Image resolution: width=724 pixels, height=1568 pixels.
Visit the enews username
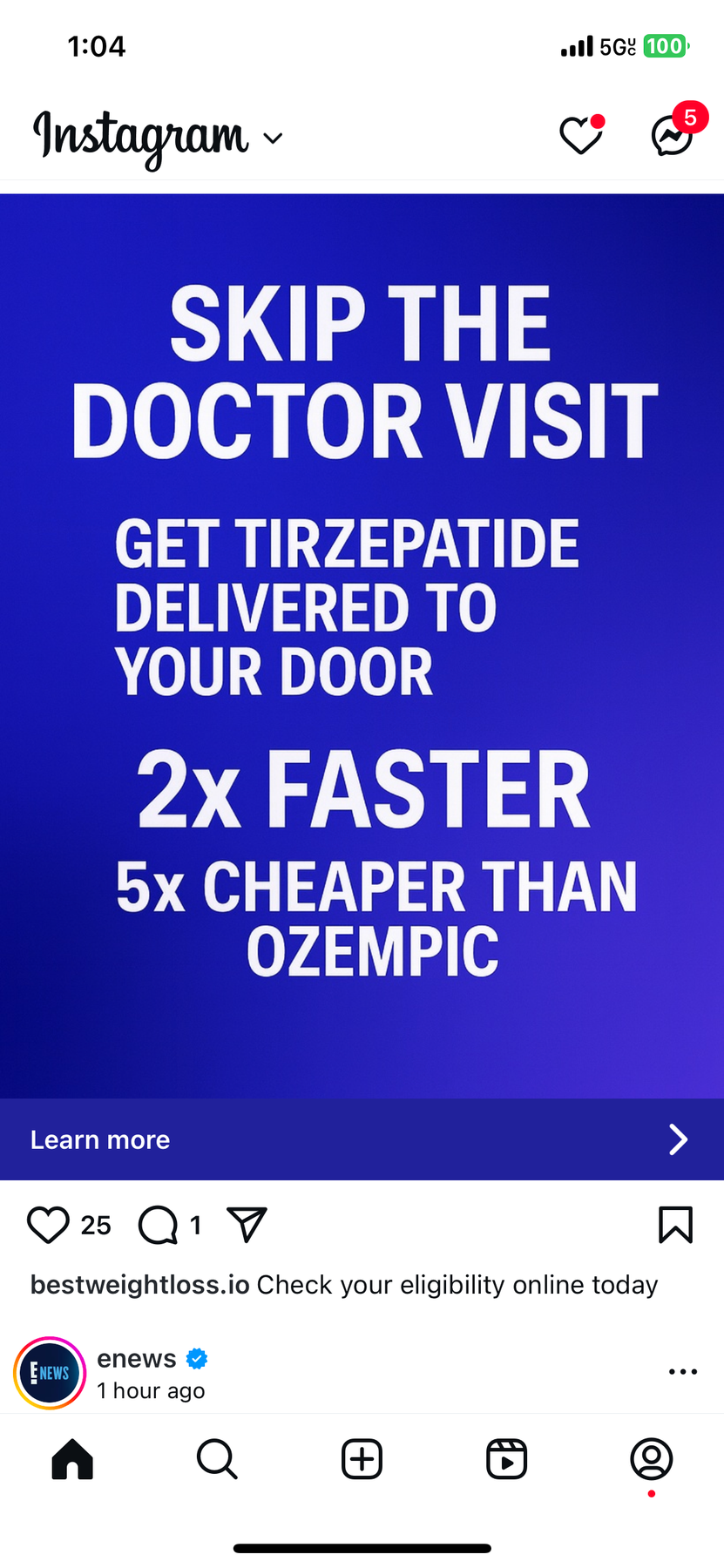coord(135,1358)
